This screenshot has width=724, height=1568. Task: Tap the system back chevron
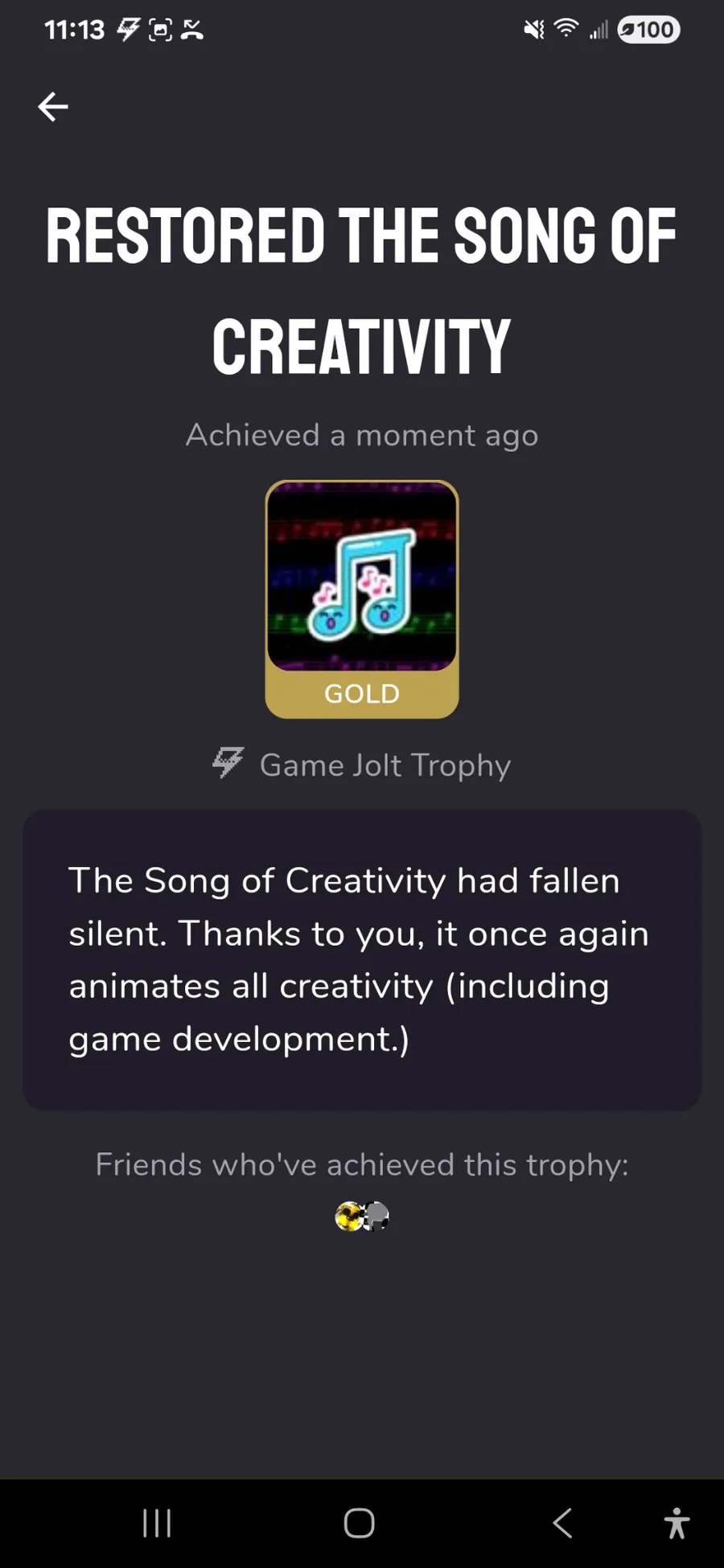[562, 1522]
